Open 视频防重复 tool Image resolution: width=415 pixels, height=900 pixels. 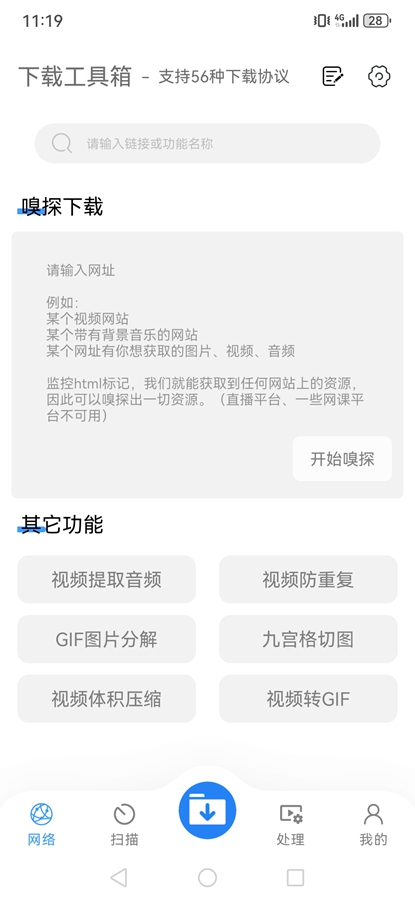point(308,580)
